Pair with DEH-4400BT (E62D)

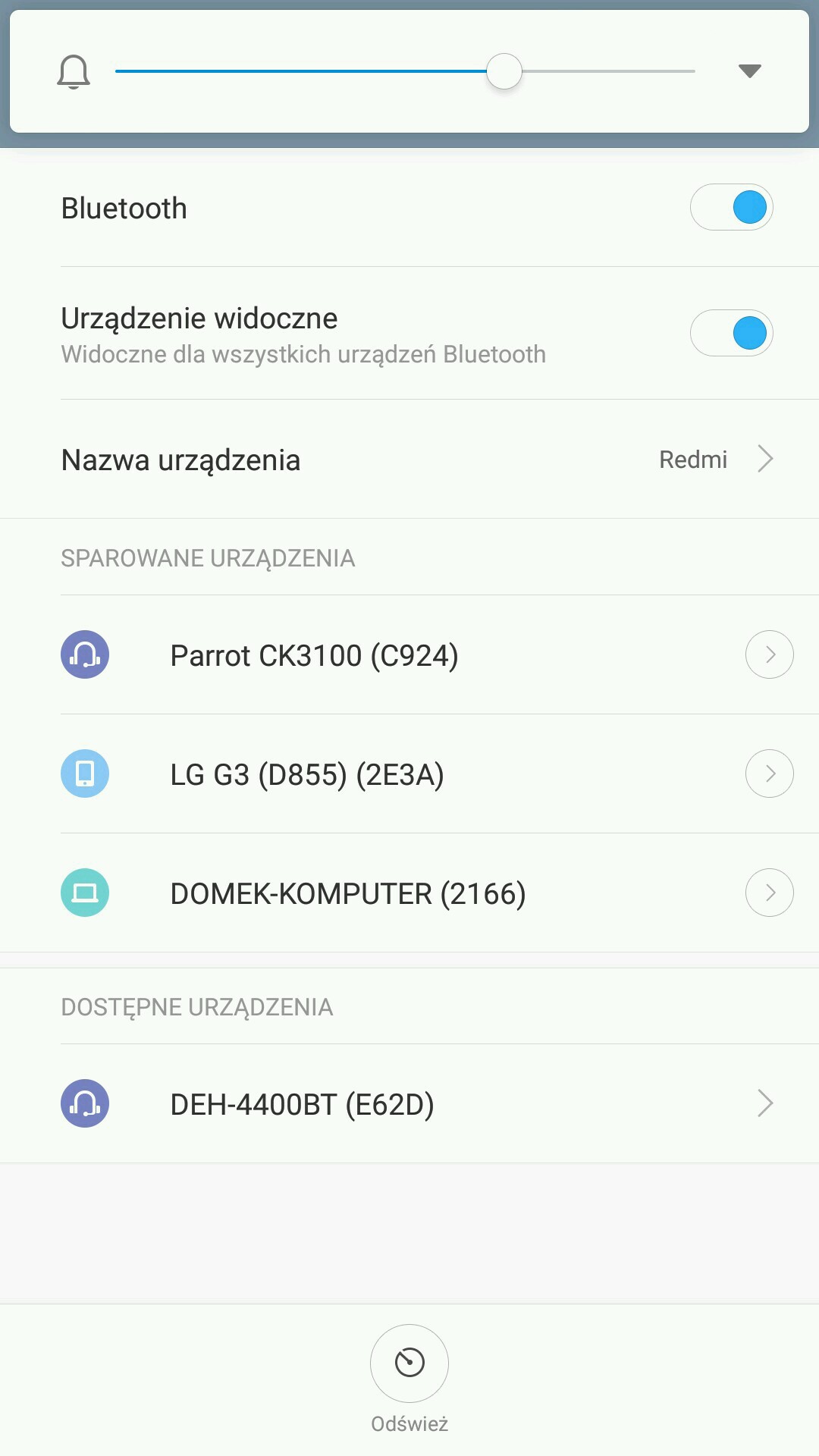coord(302,1104)
